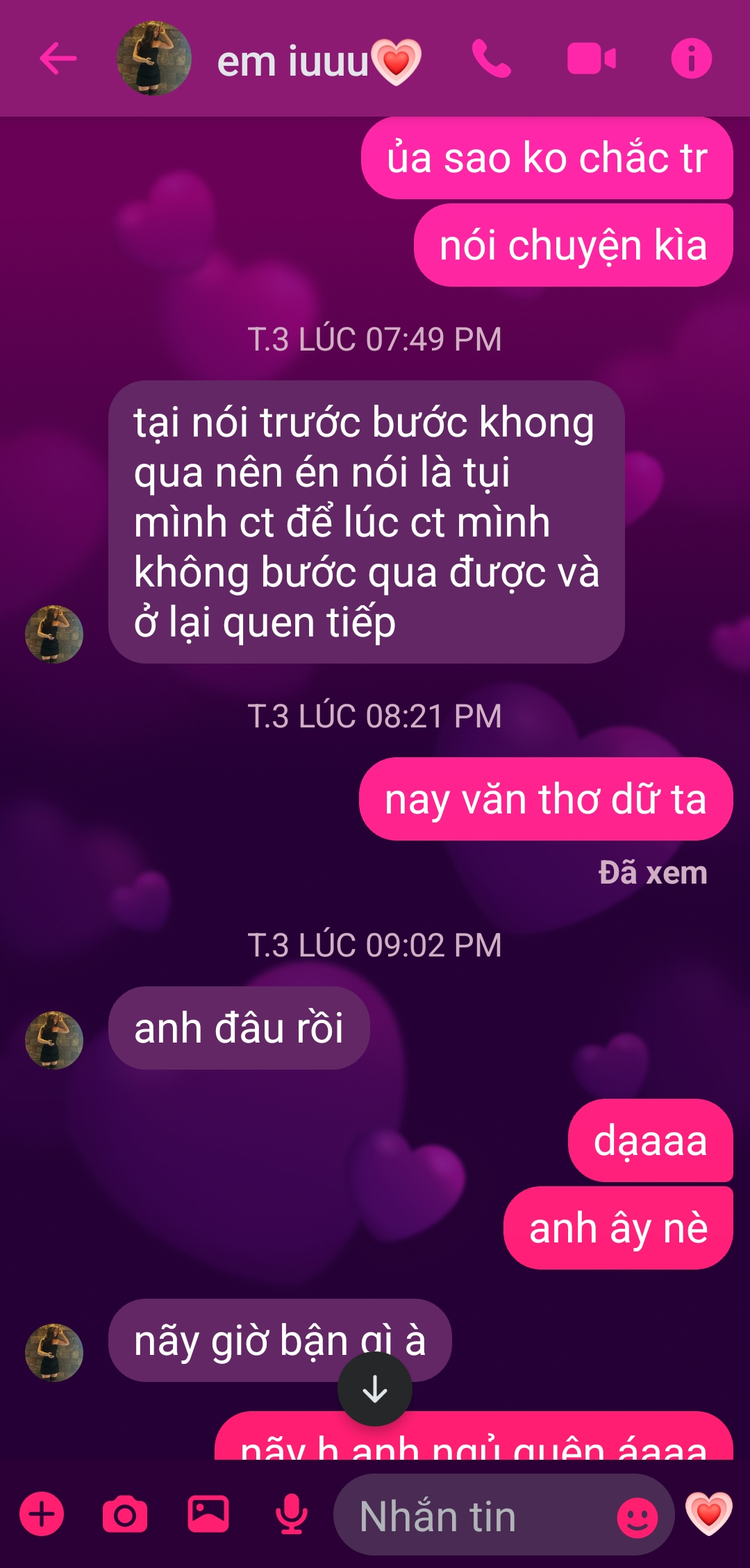Record a voice message with the microphone
Screen dimensions: 750x1568
pyautogui.click(x=292, y=1515)
